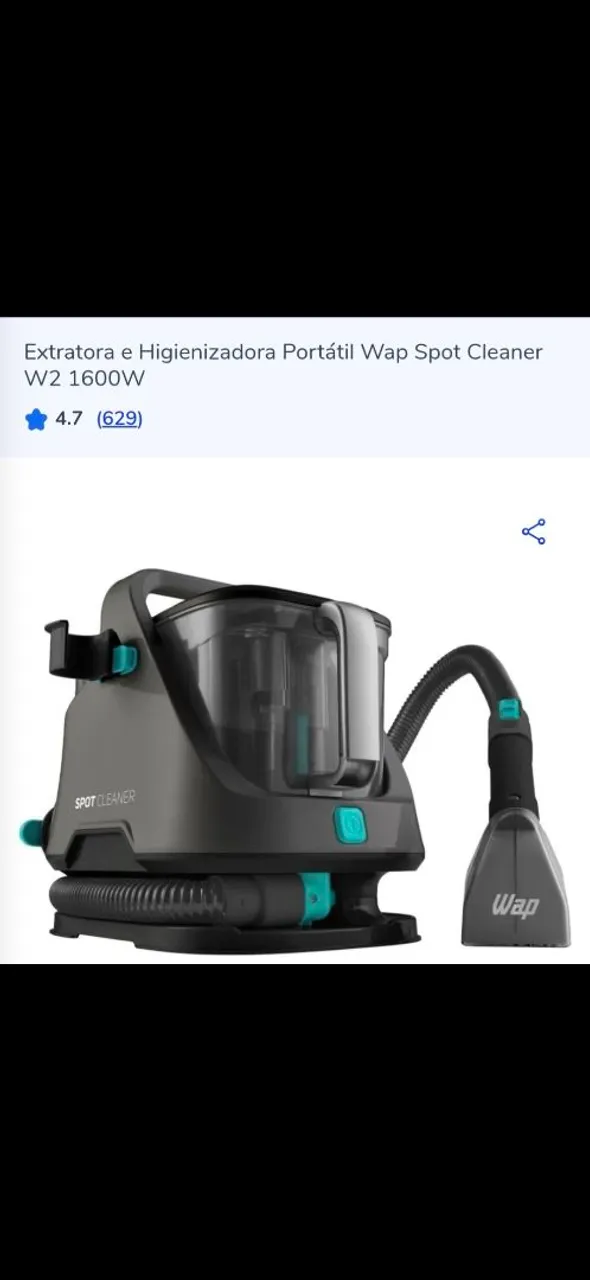Screen dimensions: 590x1280
Task: Open the Spot Cleaner product photo
Action: point(295,757)
